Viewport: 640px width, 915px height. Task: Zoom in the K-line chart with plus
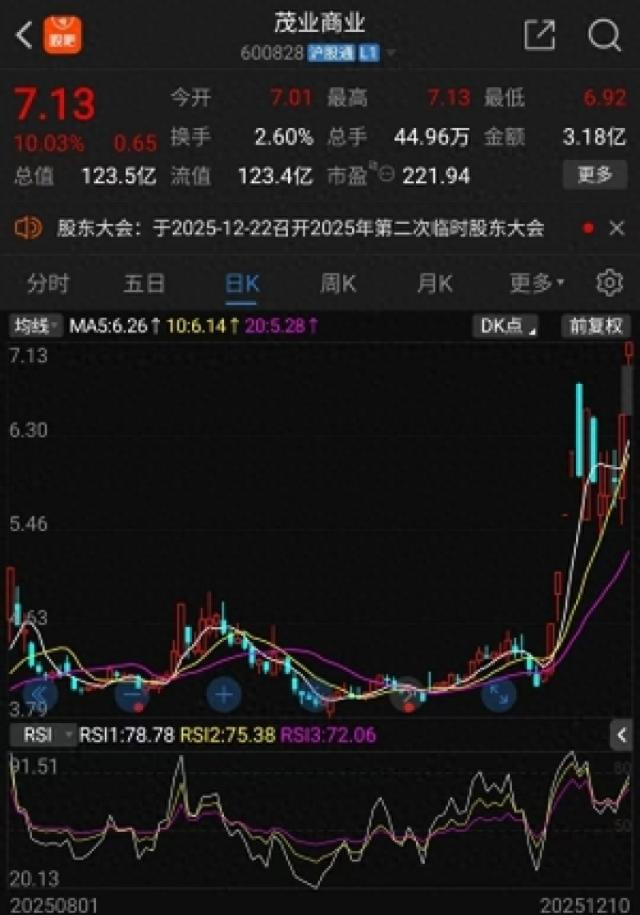pyautogui.click(x=224, y=693)
